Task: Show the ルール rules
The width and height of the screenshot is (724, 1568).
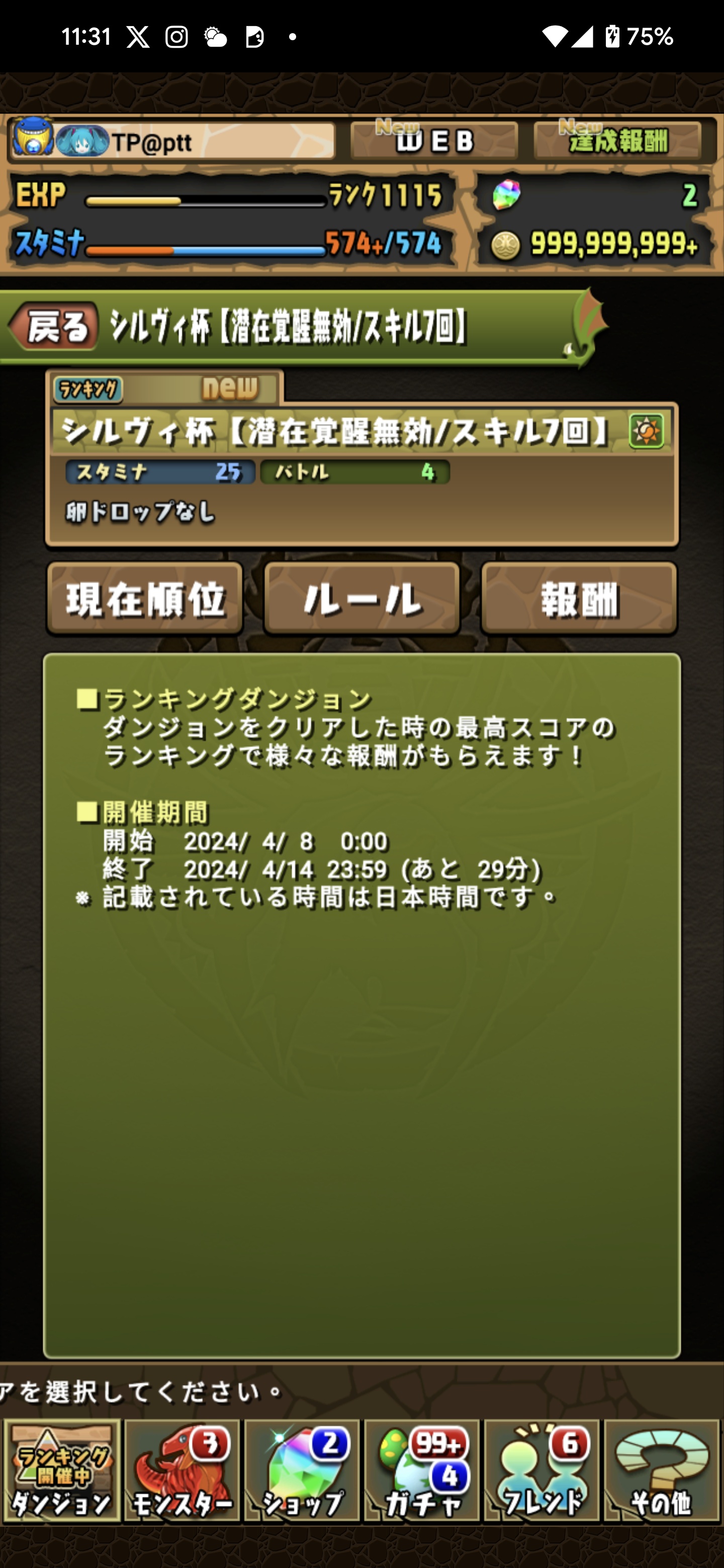Action: (x=361, y=599)
